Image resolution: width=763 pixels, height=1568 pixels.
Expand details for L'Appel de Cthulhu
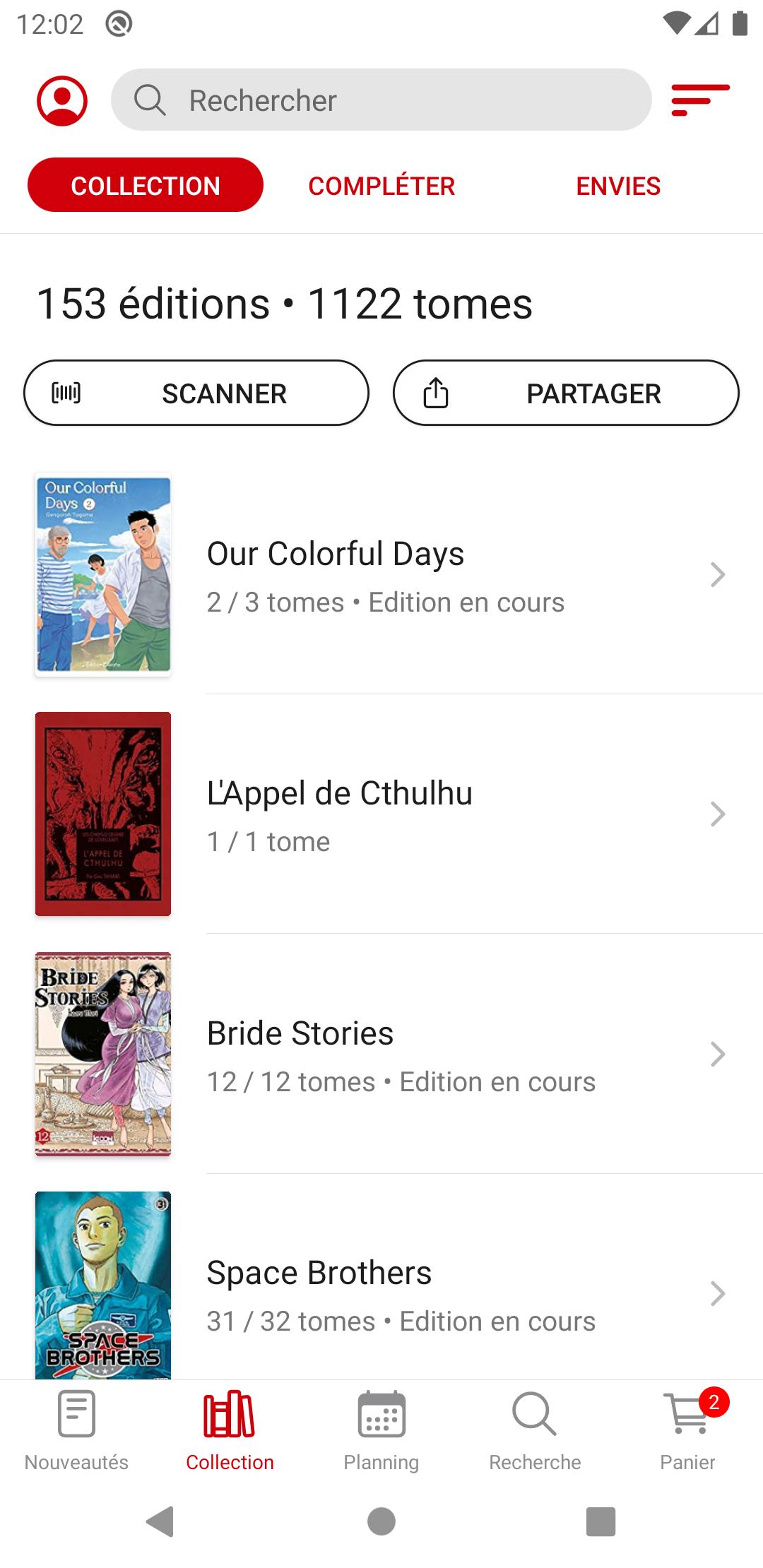717,814
